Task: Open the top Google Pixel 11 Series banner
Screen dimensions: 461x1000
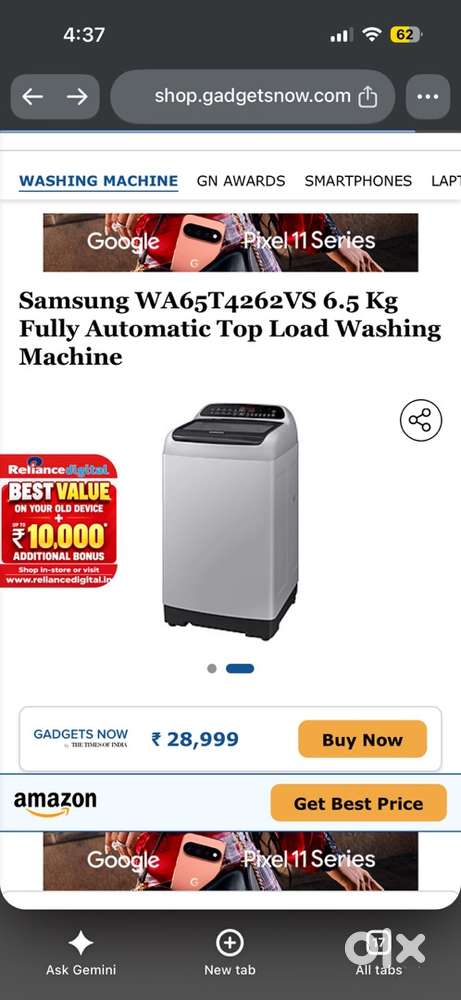Action: tap(230, 242)
